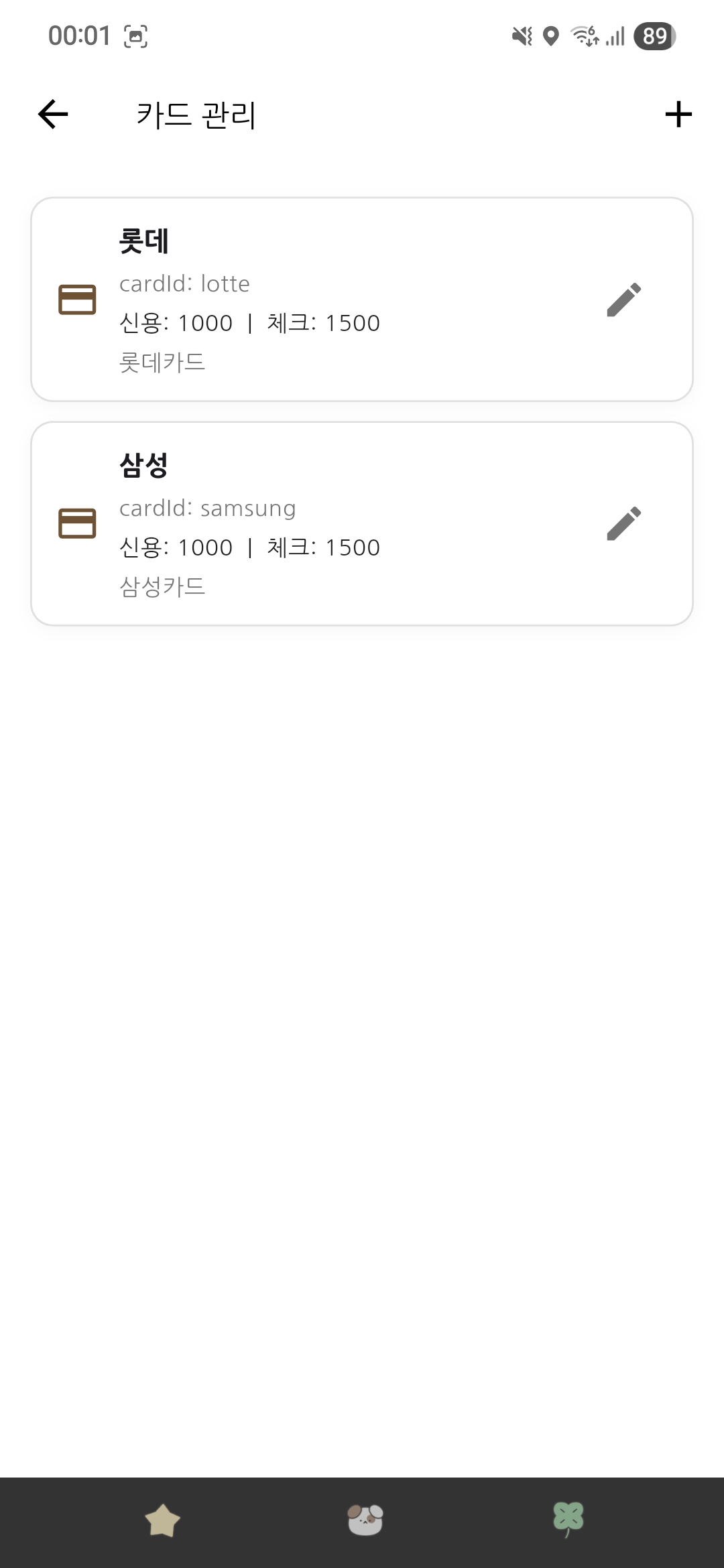
Task: Switch to the four-leaf clover tab
Action: tap(568, 1520)
